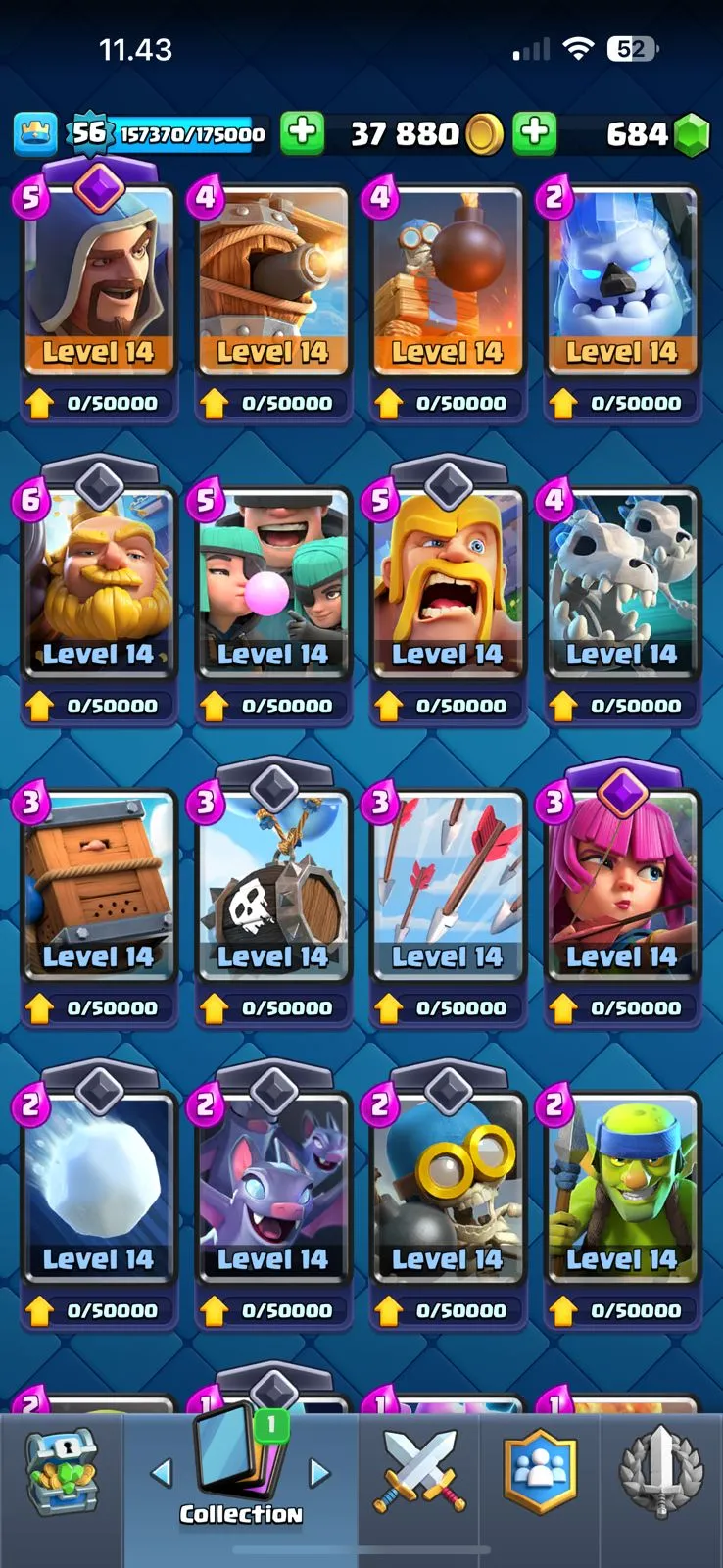Screen dimensions: 723x1568
Task: Open the Skeleton Dragons card
Action: [x=621, y=583]
